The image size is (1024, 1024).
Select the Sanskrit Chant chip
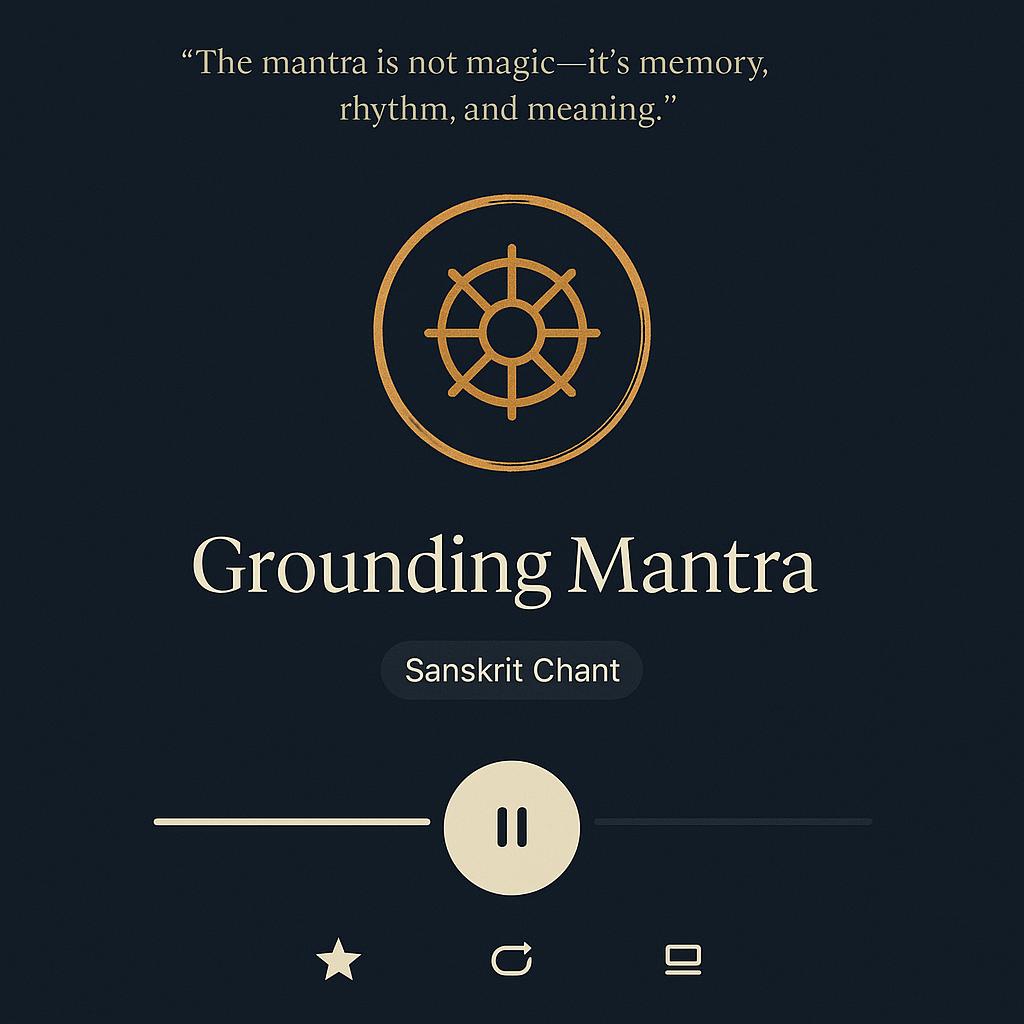pos(511,670)
